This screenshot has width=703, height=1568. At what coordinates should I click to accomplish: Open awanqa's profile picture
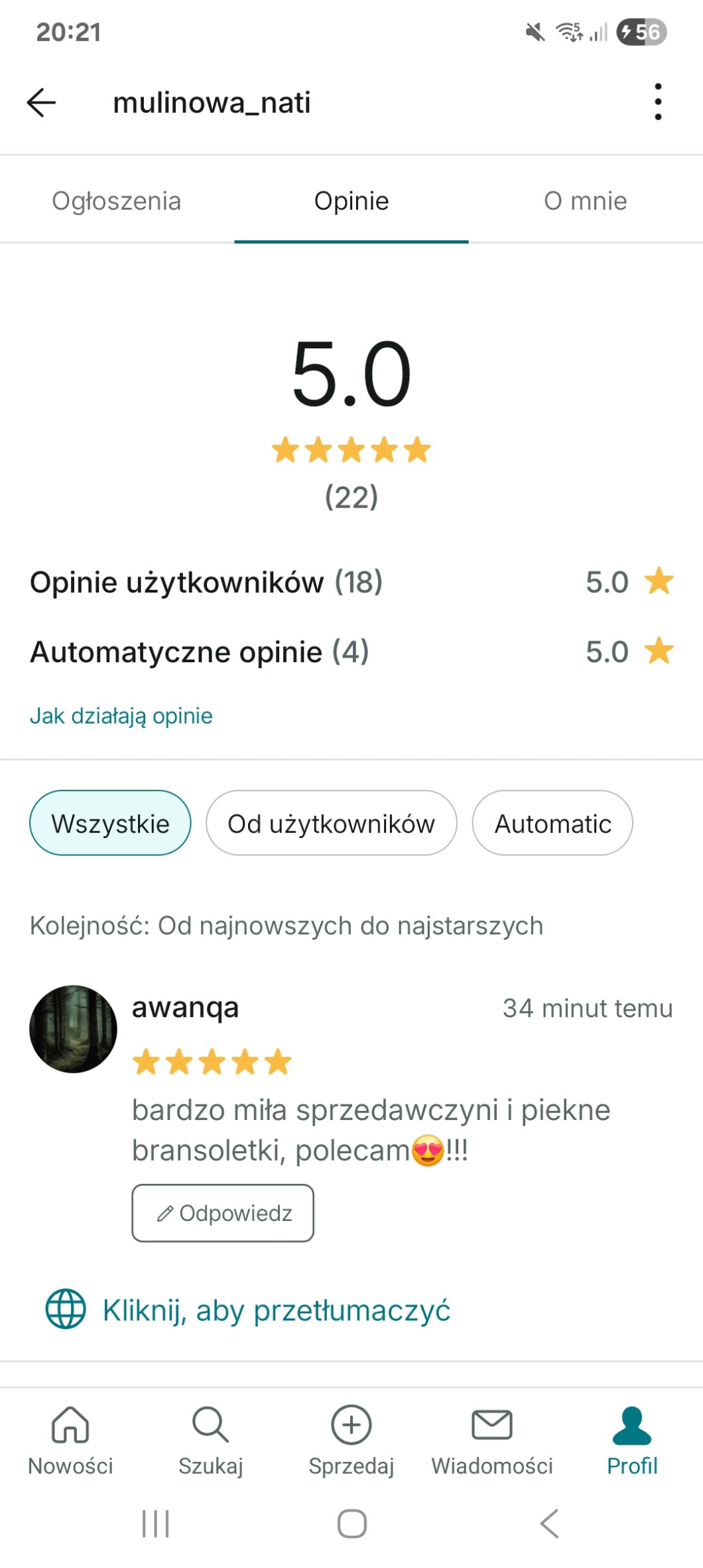pos(73,1029)
